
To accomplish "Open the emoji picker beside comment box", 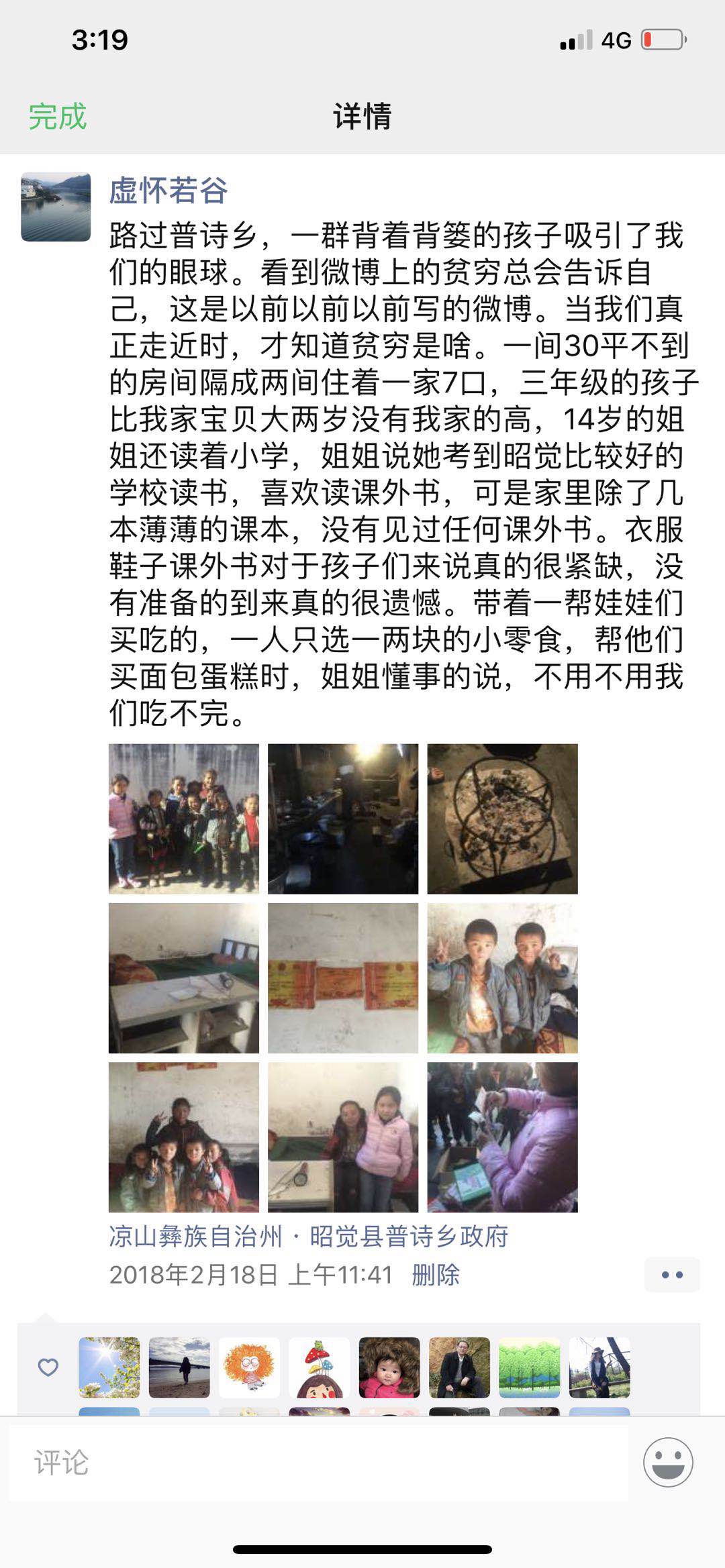I will click(x=667, y=1463).
